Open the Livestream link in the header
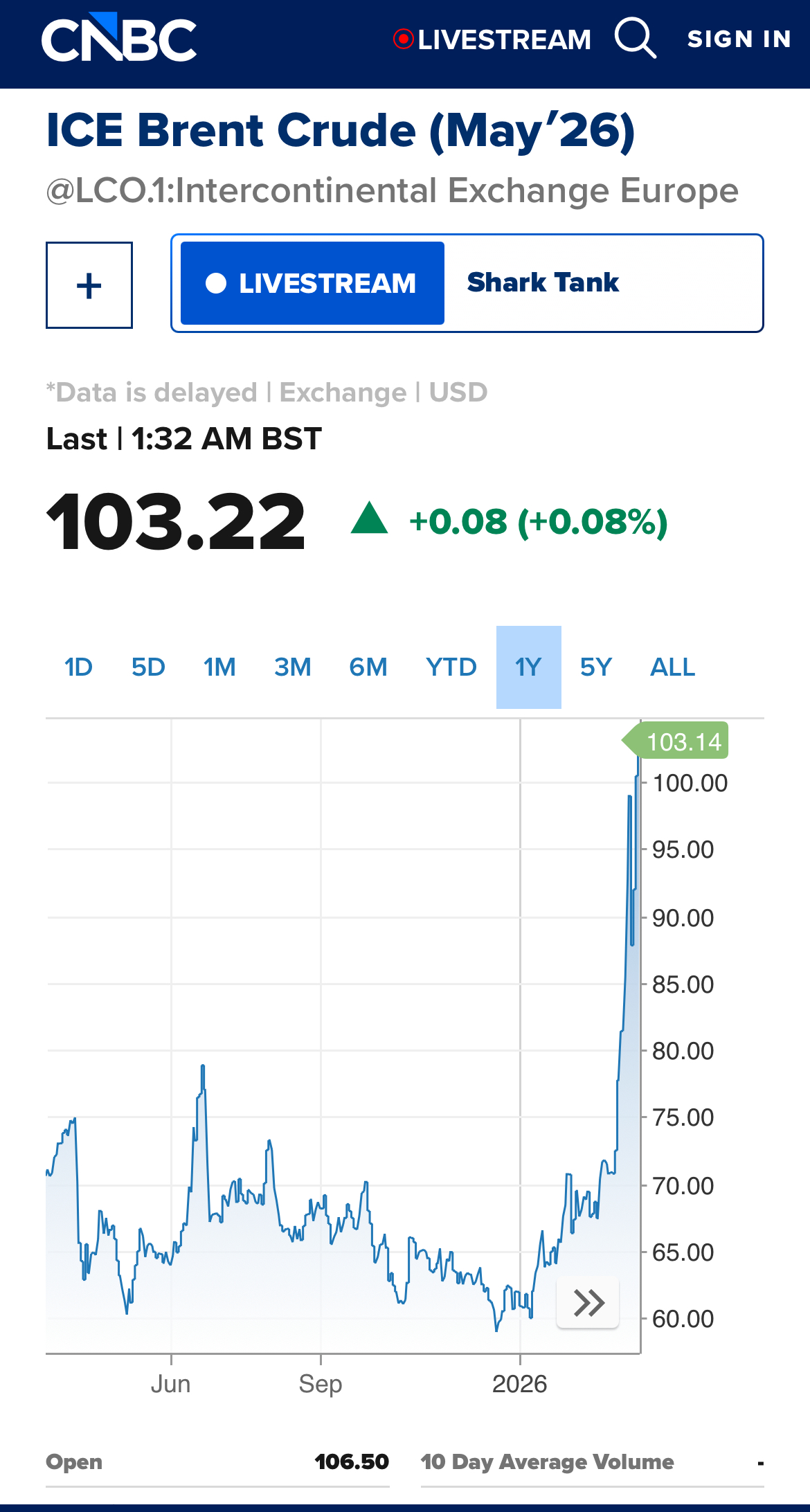This screenshot has width=810, height=1512. 492,39
